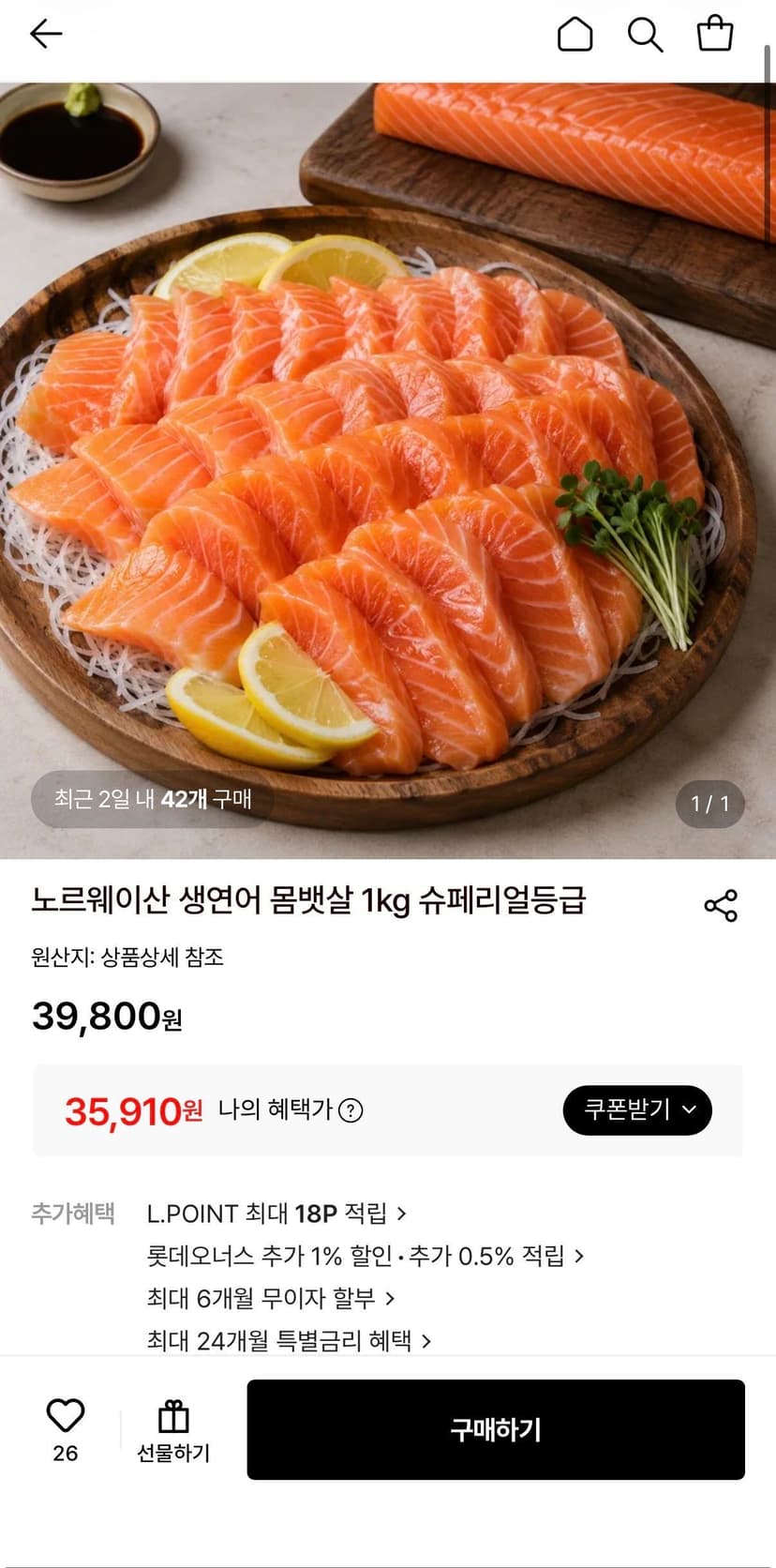776x1568 pixels.
Task: Open 롯데오너스 추가 1% 할인 benefit
Action: (x=366, y=1256)
